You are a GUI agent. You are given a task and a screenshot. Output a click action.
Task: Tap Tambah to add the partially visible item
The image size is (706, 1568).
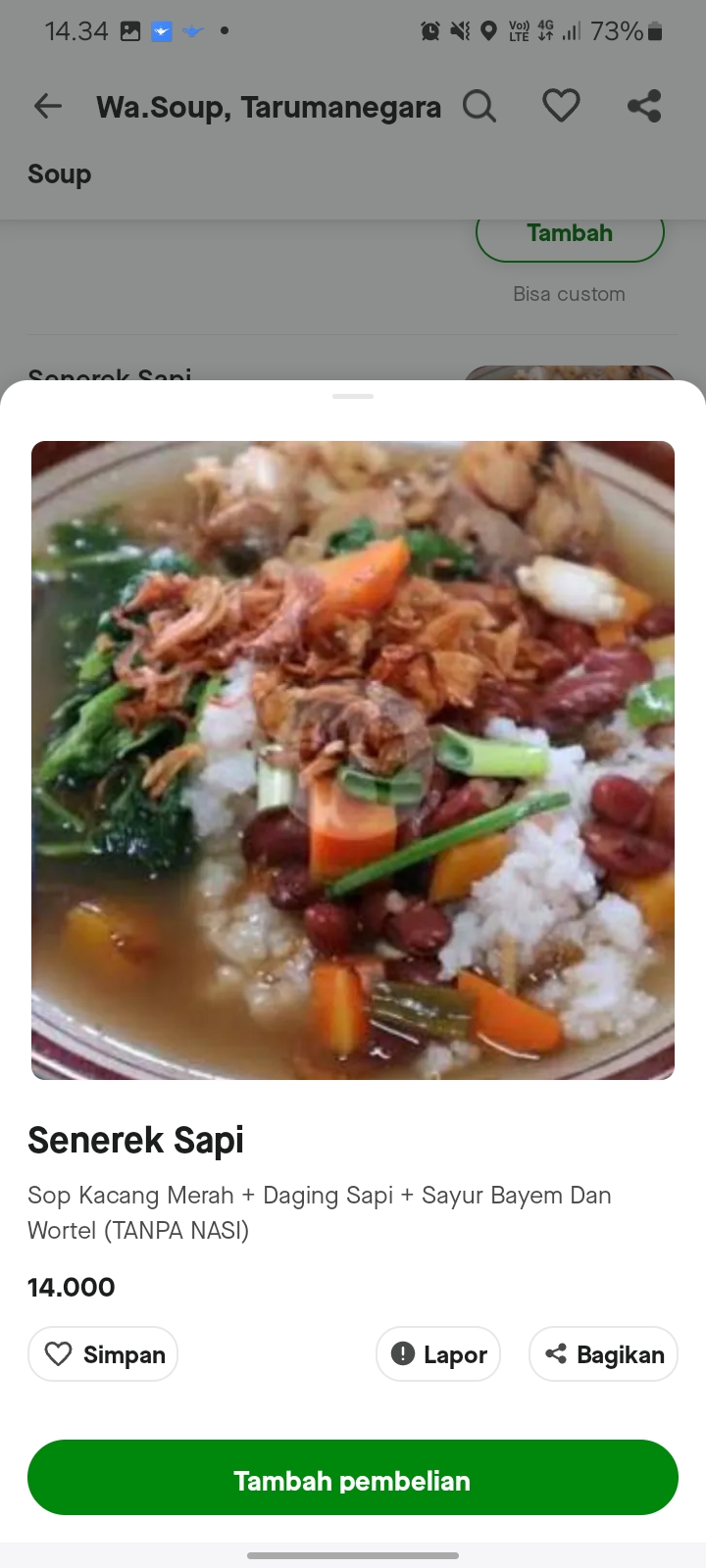(570, 233)
